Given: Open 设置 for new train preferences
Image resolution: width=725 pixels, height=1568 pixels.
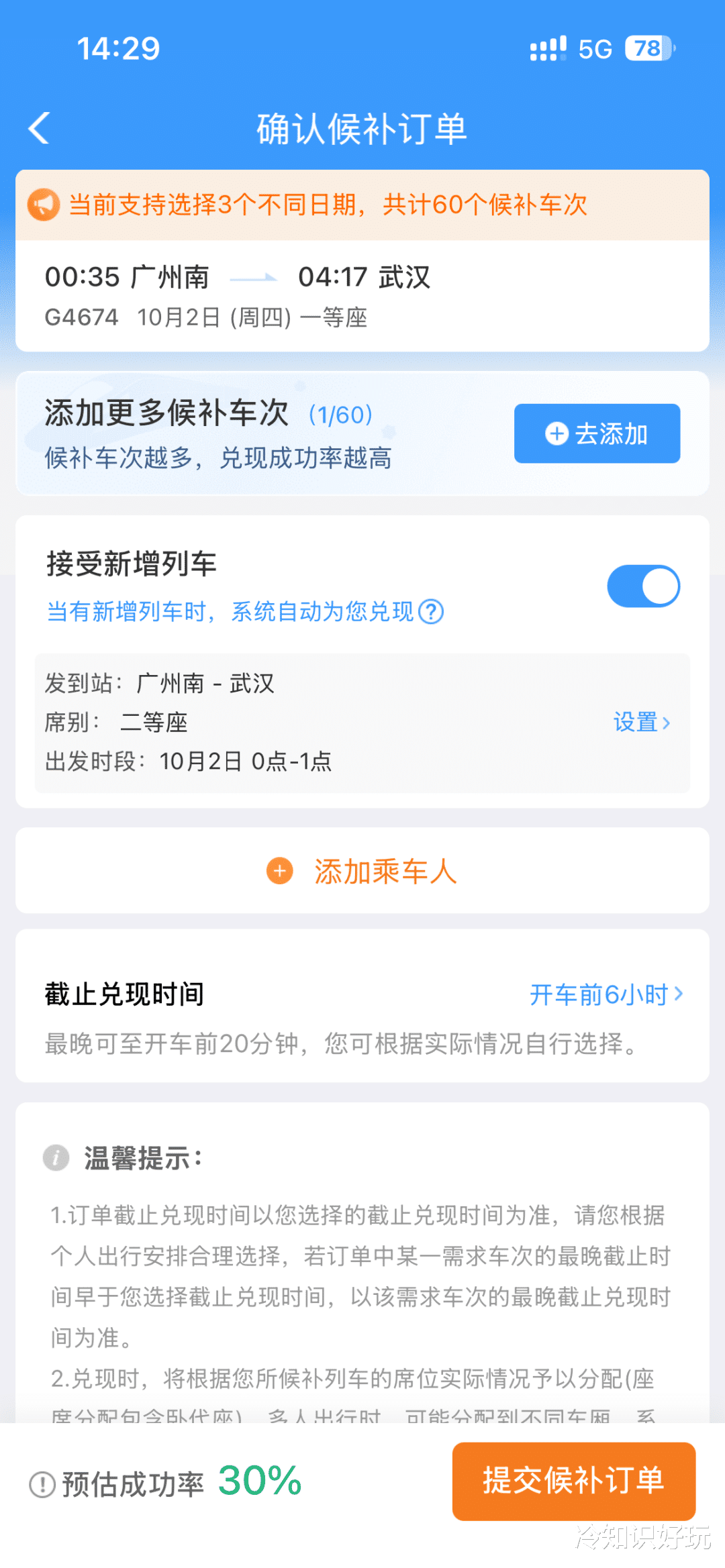Looking at the screenshot, I should [x=641, y=723].
